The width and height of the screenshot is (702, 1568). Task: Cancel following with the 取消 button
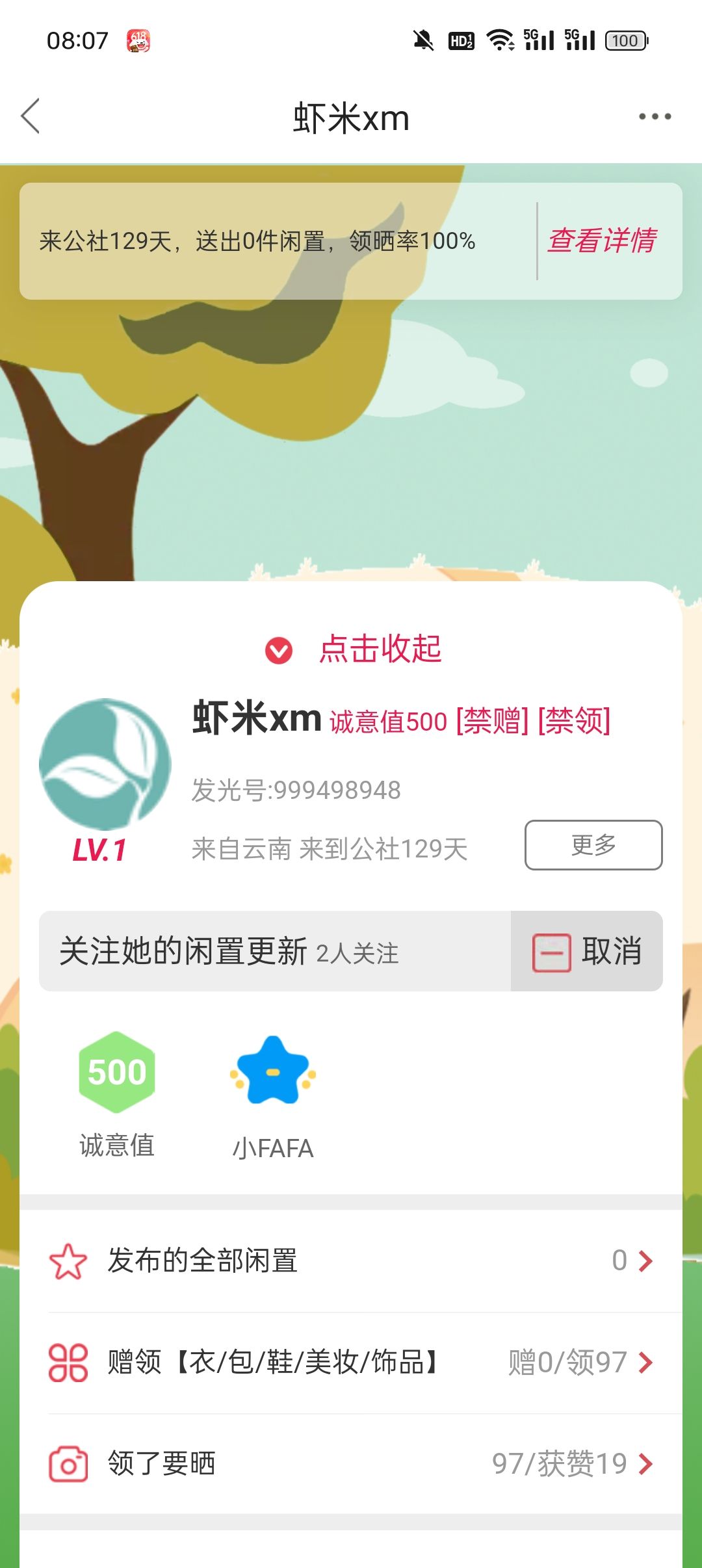587,951
